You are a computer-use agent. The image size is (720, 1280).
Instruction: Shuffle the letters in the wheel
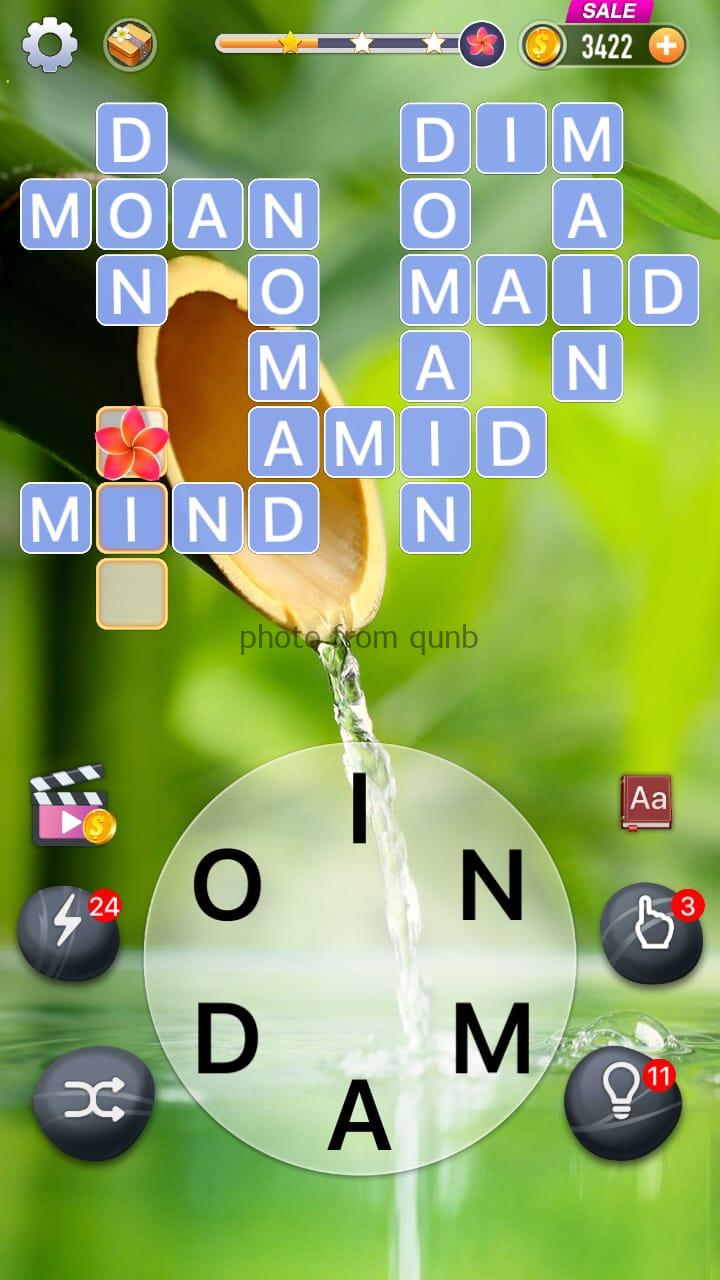click(x=93, y=1101)
